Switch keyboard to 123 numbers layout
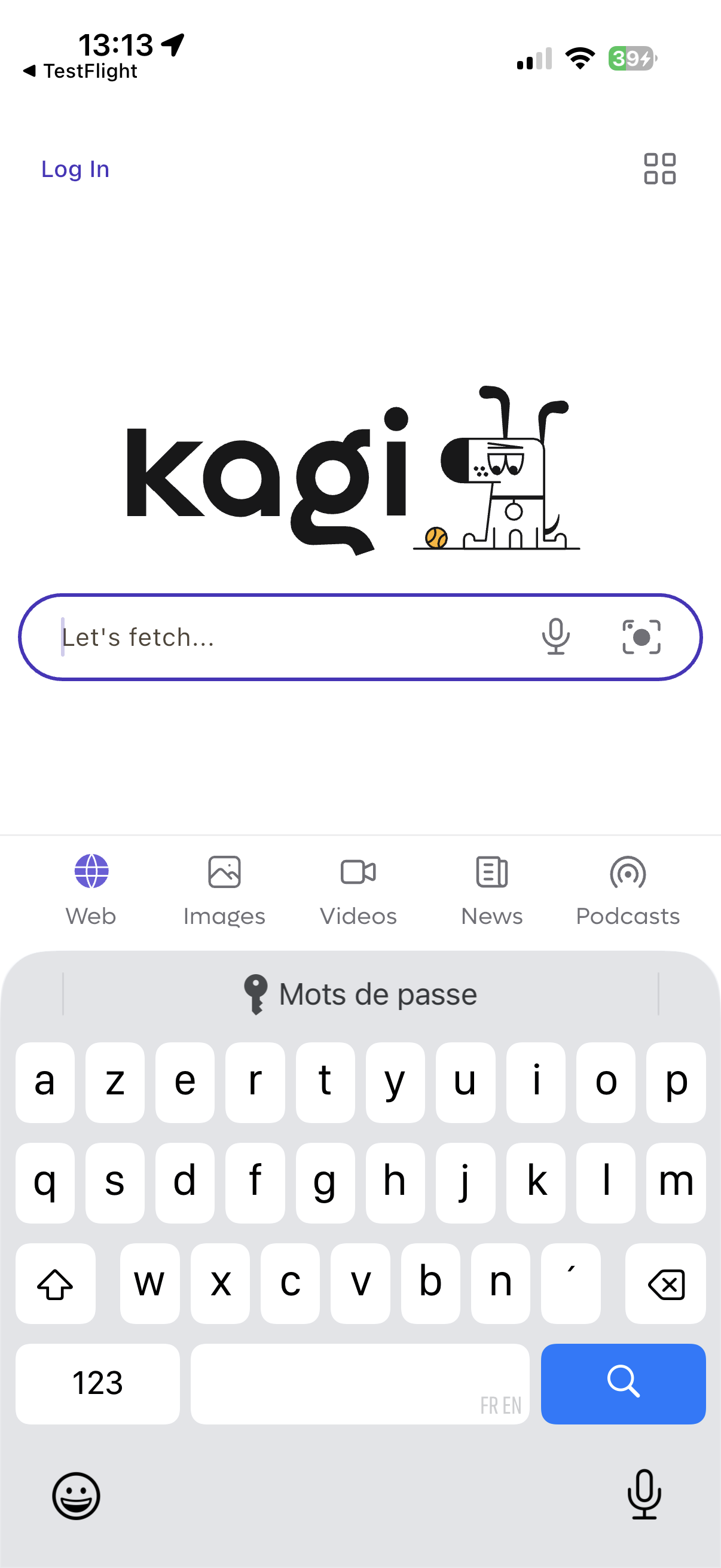The width and height of the screenshot is (721, 1568). 97,1383
